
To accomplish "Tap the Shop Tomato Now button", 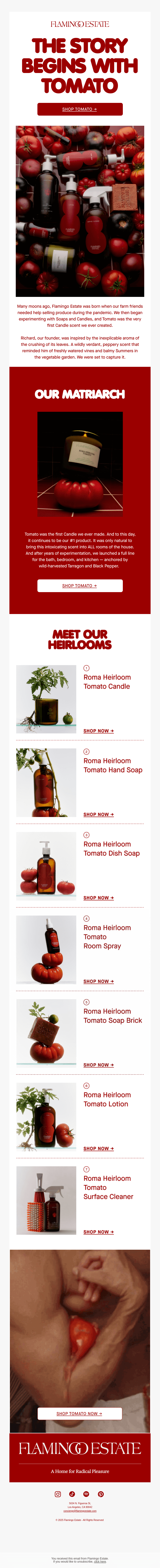I will point(80,1413).
